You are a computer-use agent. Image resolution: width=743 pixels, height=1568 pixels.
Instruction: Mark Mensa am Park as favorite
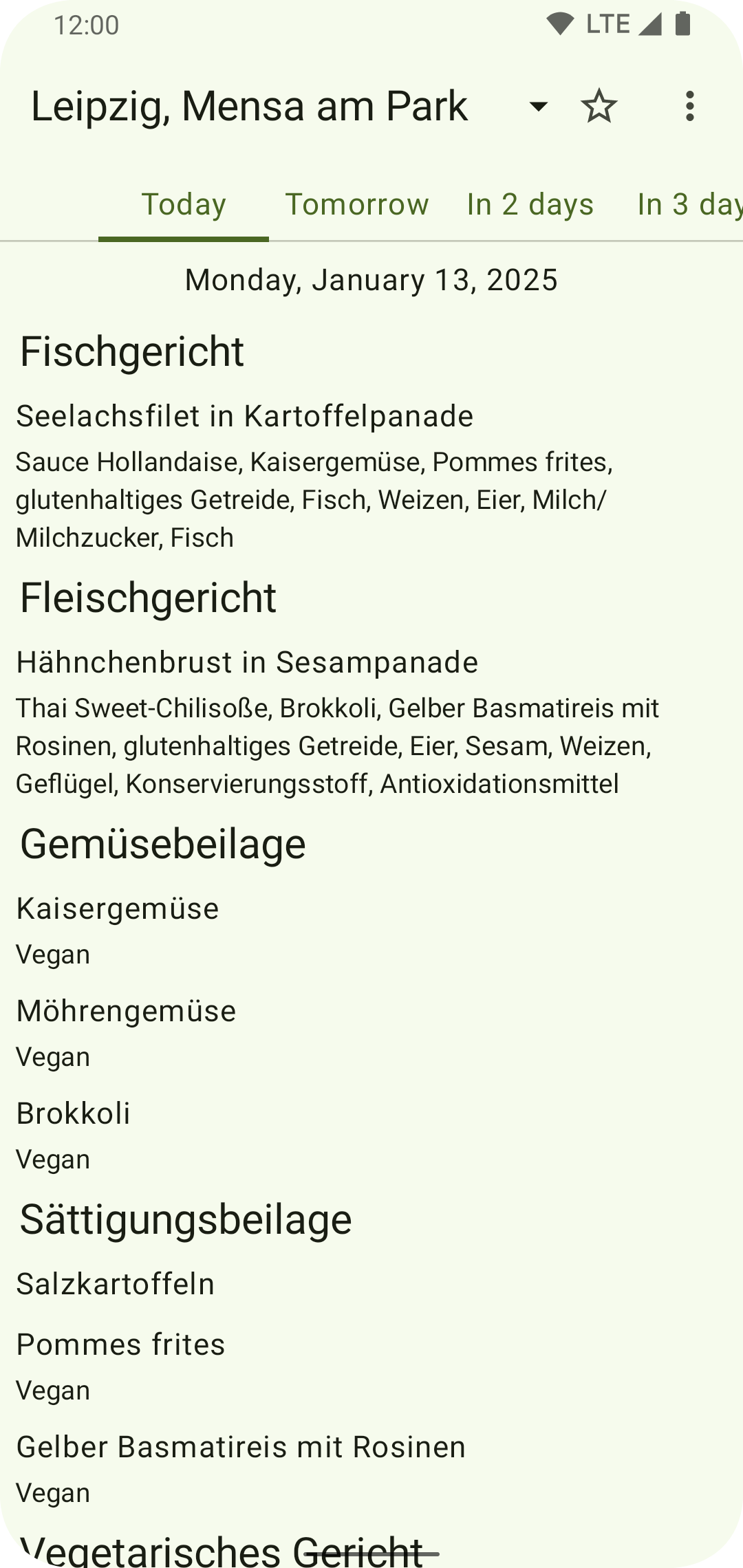tap(599, 107)
